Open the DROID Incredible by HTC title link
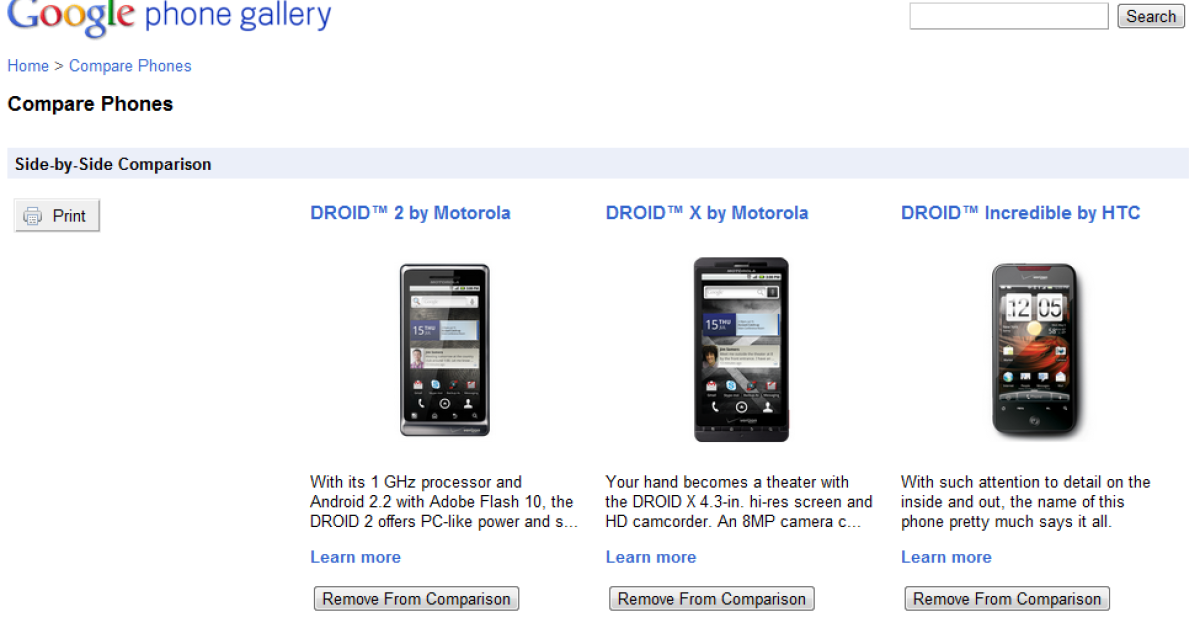 [x=1020, y=213]
